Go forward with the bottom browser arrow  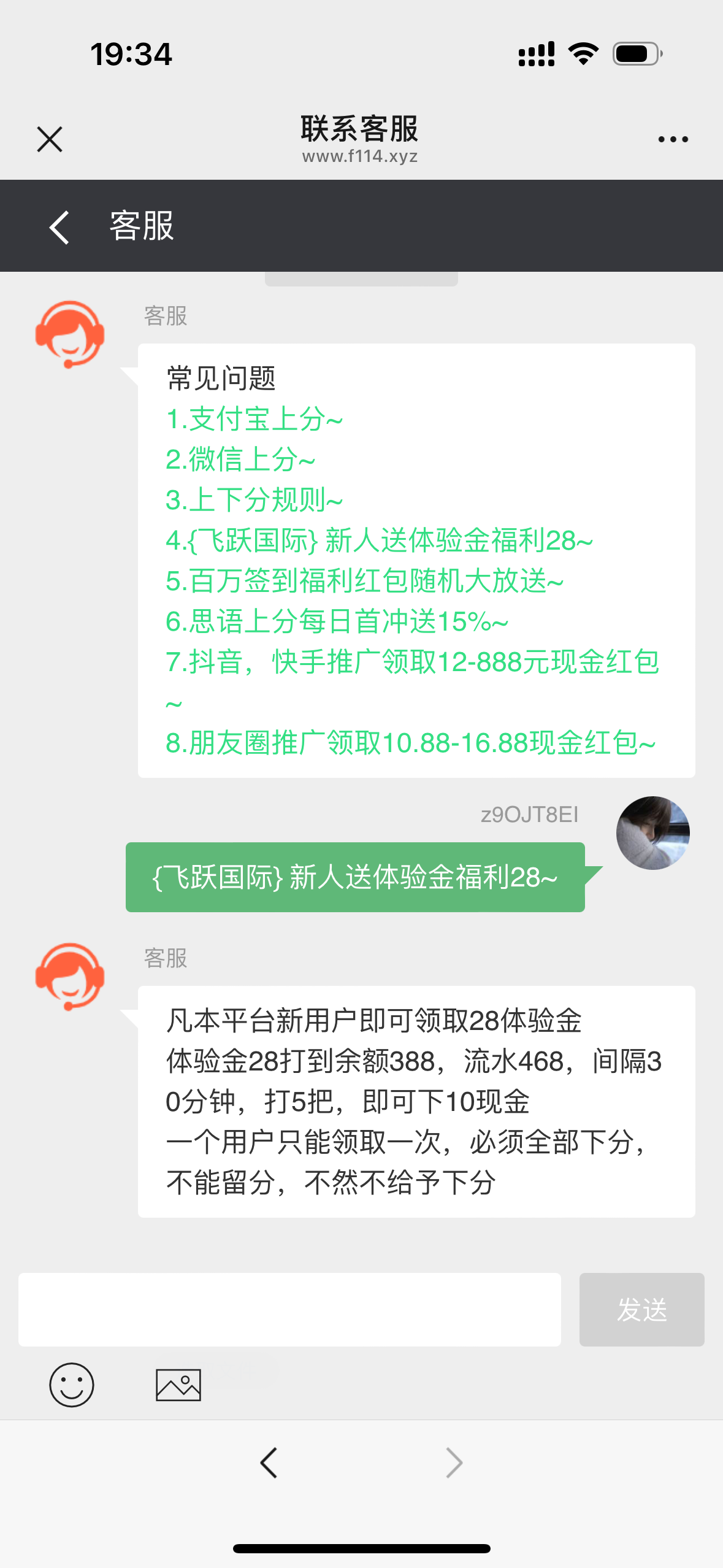tap(454, 1463)
